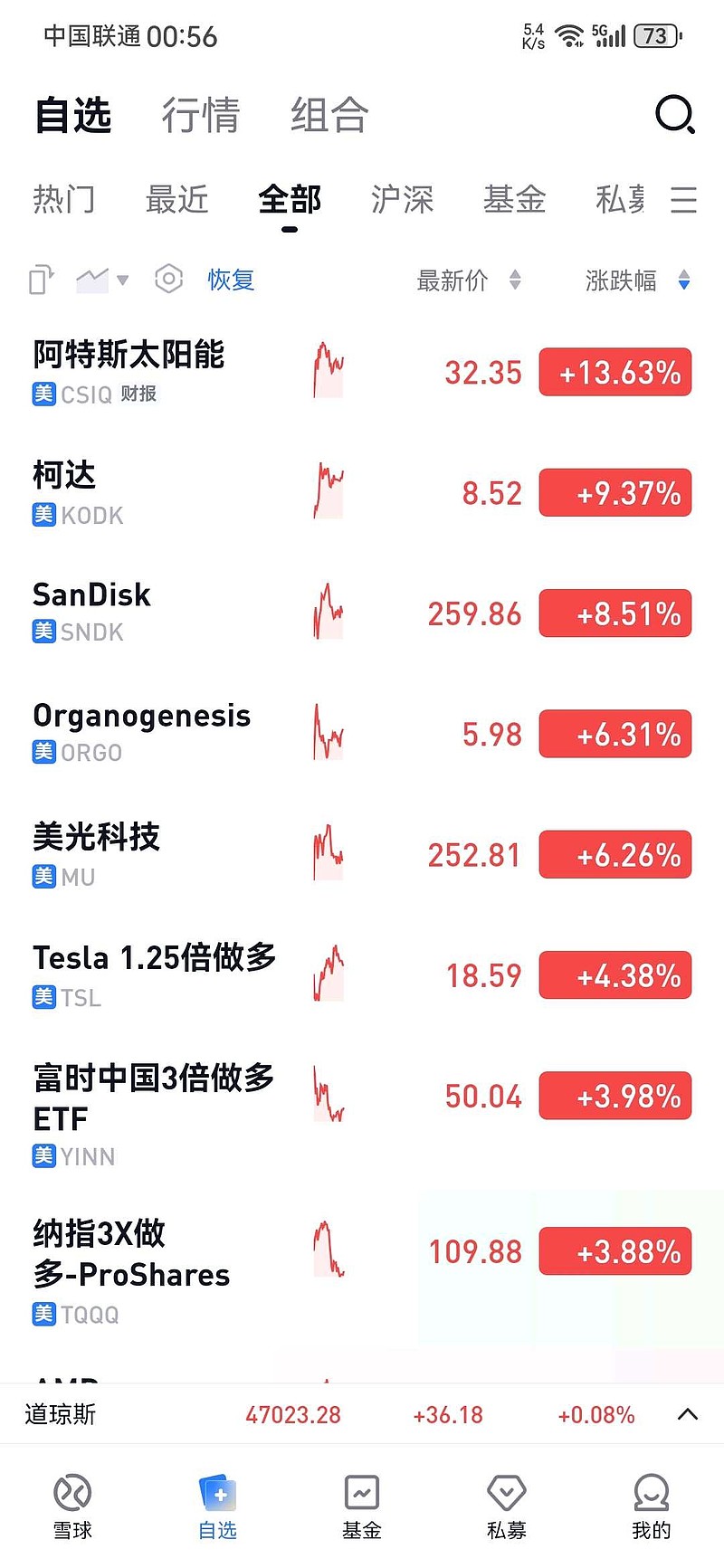Tap the +13.63% red gain badge for 阿特斯太阳能
724x1568 pixels.
(x=614, y=372)
